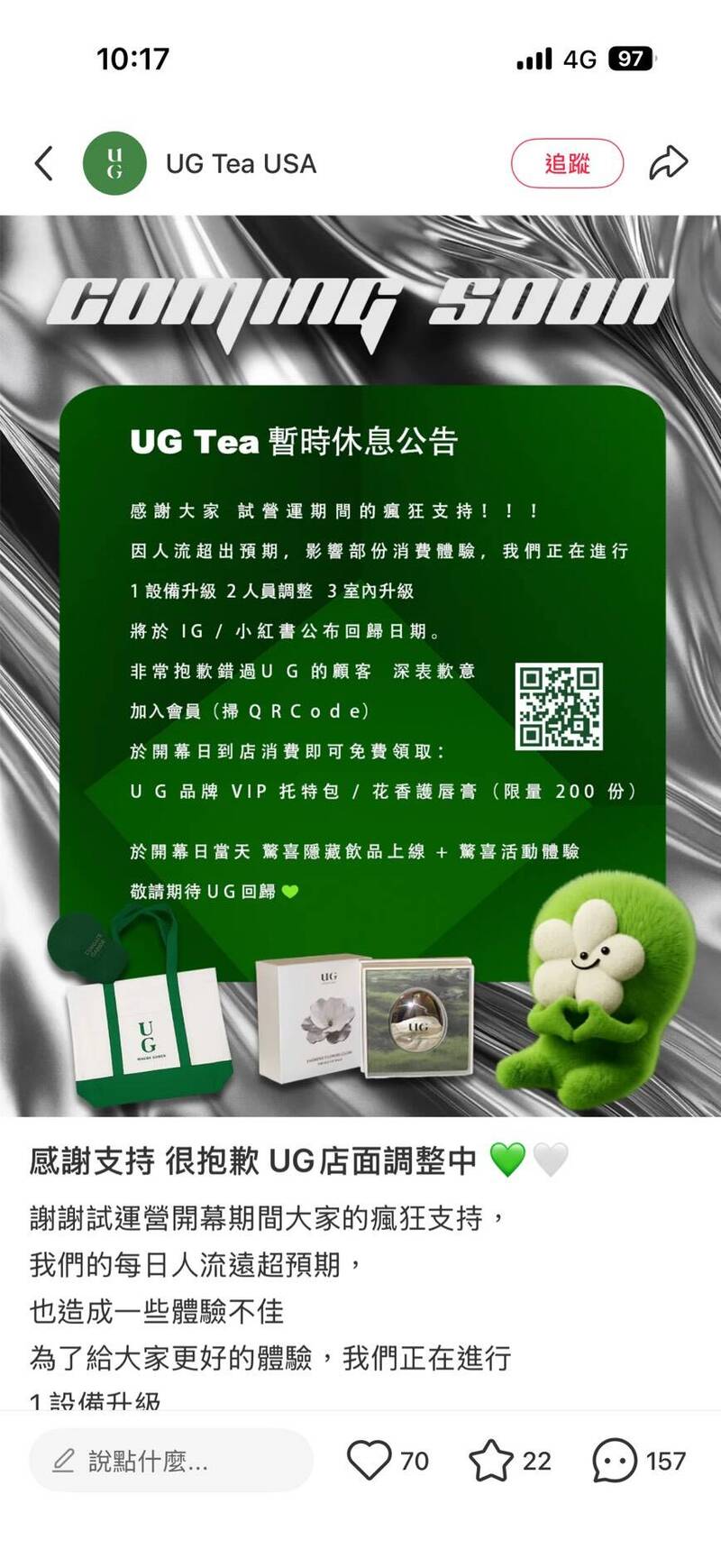
Task: Go back using the top-left arrow
Action: pos(44,163)
